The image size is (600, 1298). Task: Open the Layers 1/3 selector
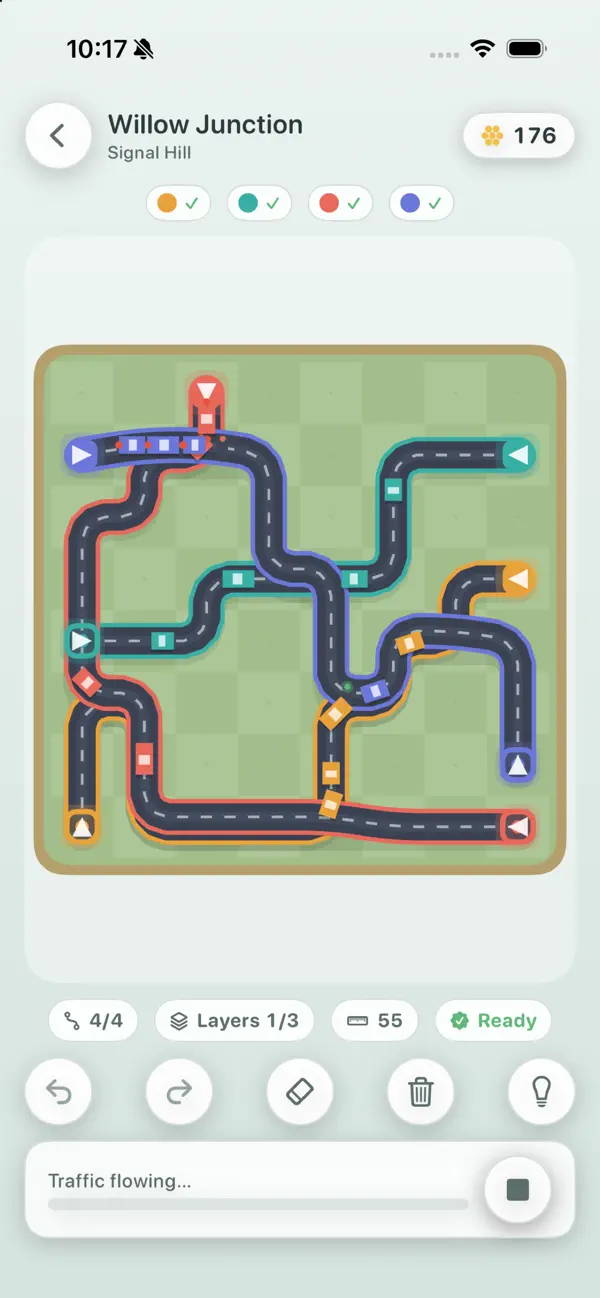click(x=234, y=1021)
